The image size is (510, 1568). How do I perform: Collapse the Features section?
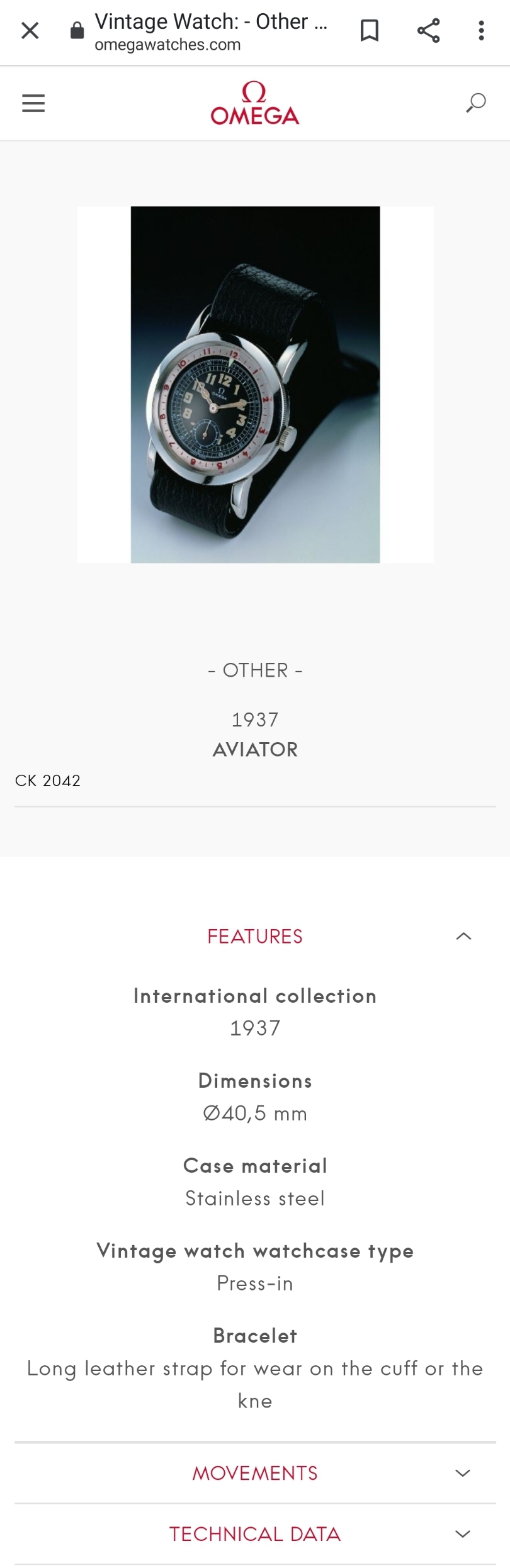(463, 936)
